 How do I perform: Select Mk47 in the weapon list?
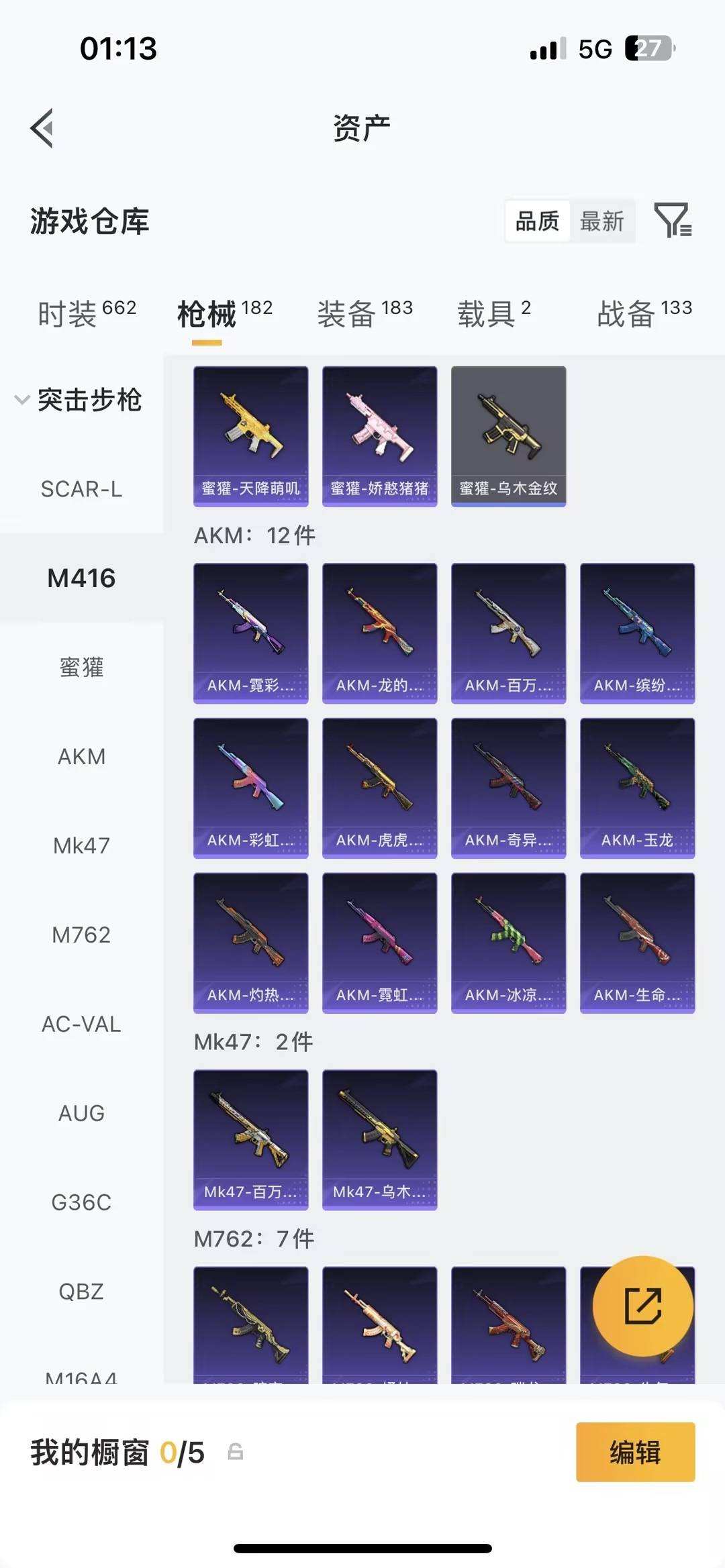coord(81,845)
